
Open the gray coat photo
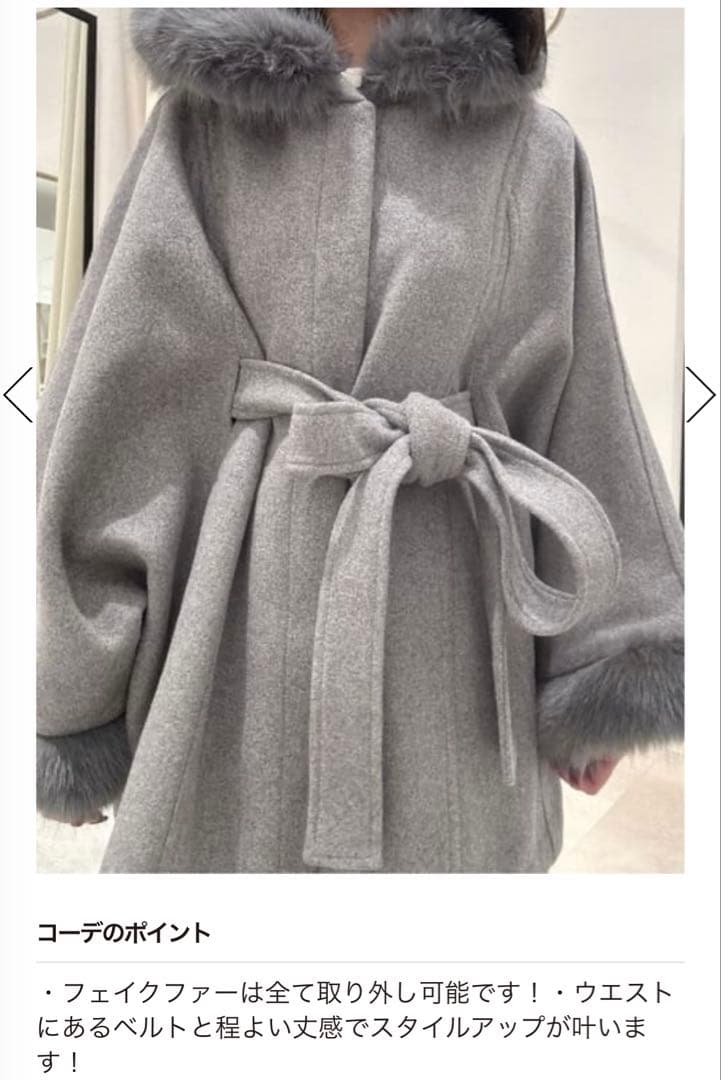(360, 440)
